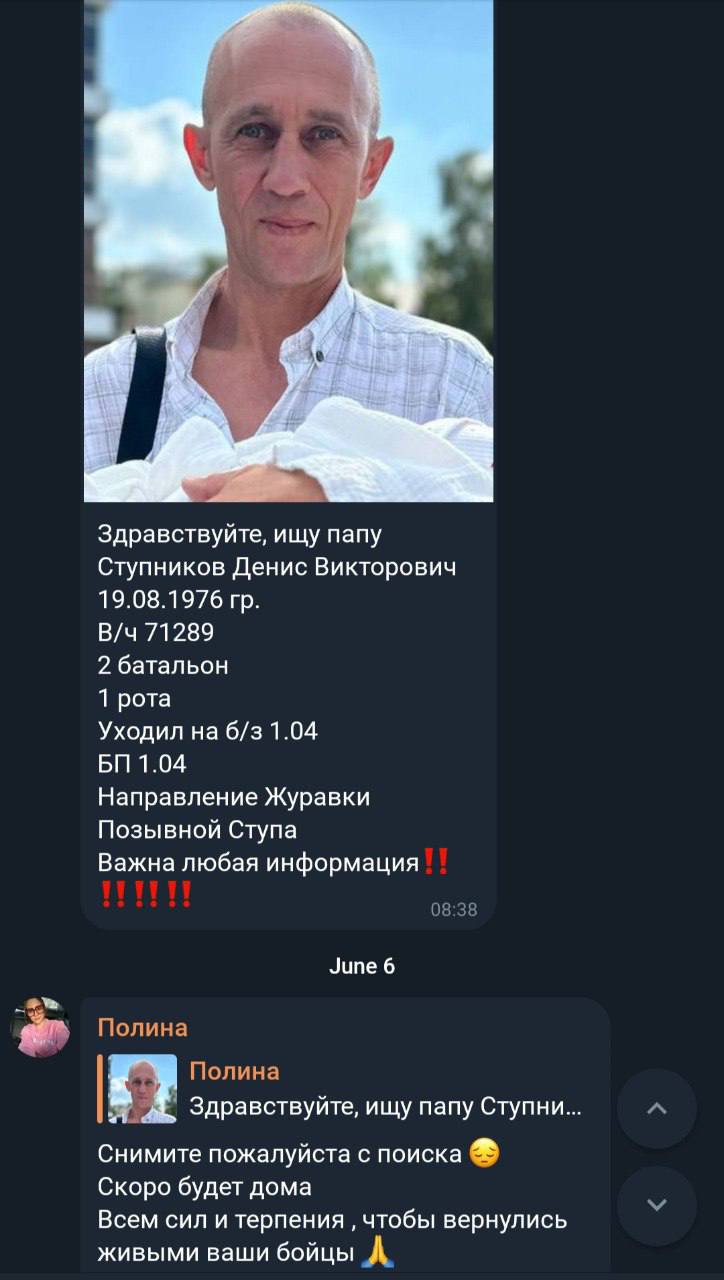Jump down to the latest messages
The width and height of the screenshot is (724, 1280).
click(657, 1205)
